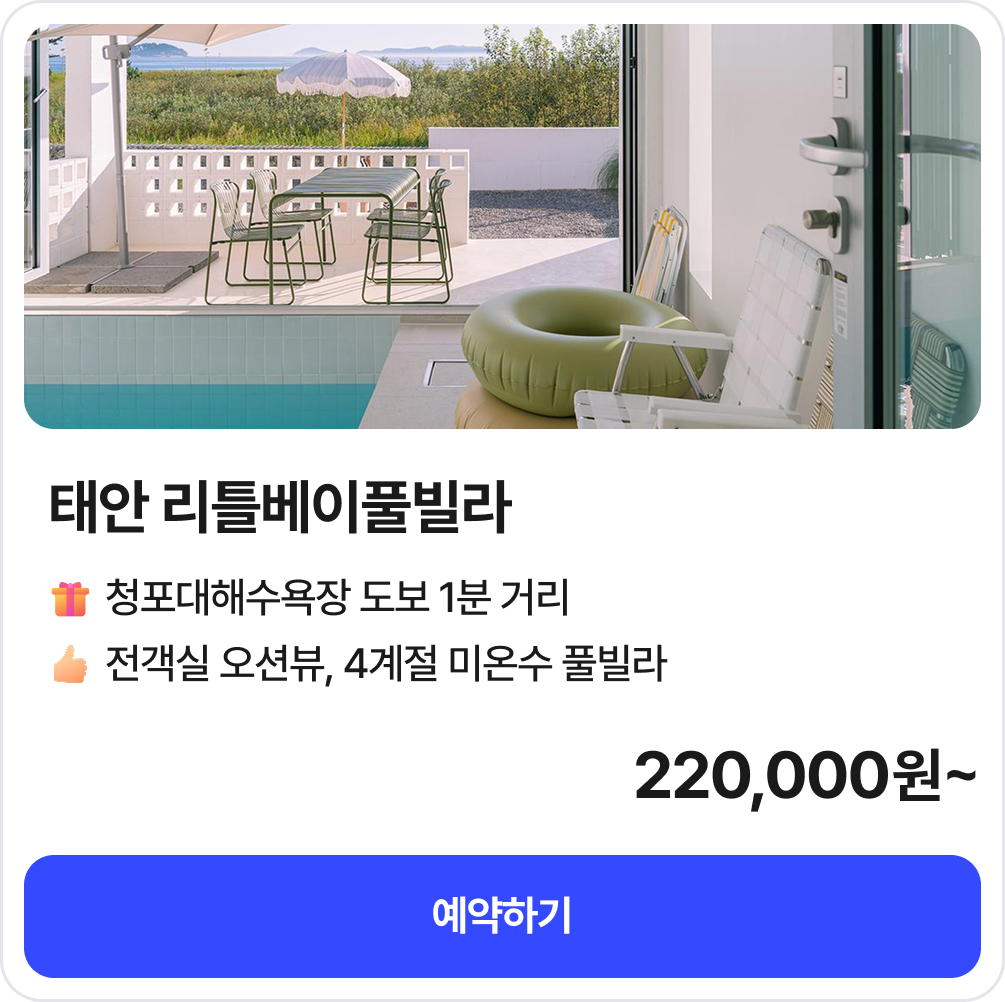Tap the 예약하기 booking button
This screenshot has width=1005, height=1002.
coord(502,916)
